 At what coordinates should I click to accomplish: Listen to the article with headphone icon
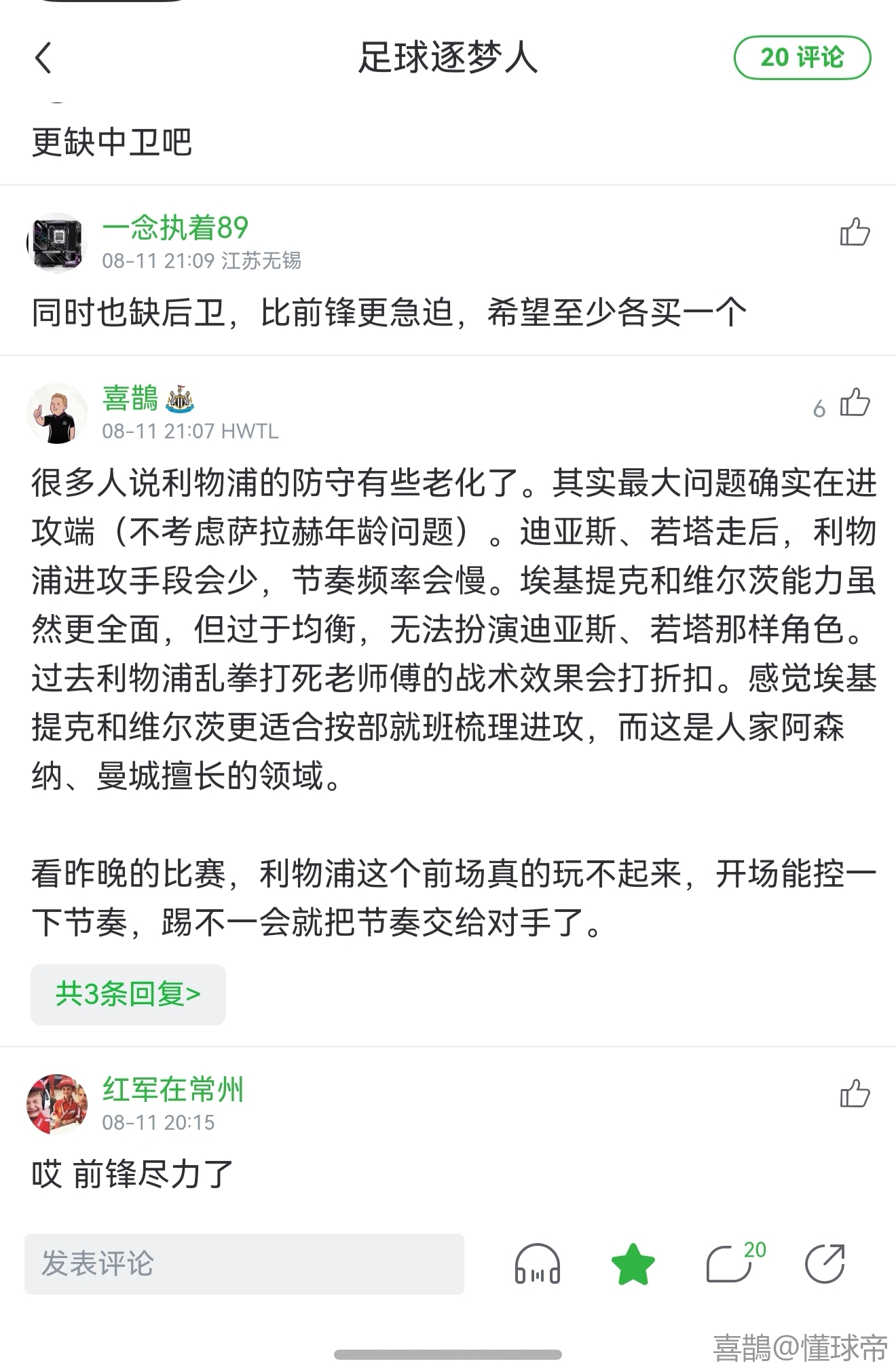[537, 1264]
